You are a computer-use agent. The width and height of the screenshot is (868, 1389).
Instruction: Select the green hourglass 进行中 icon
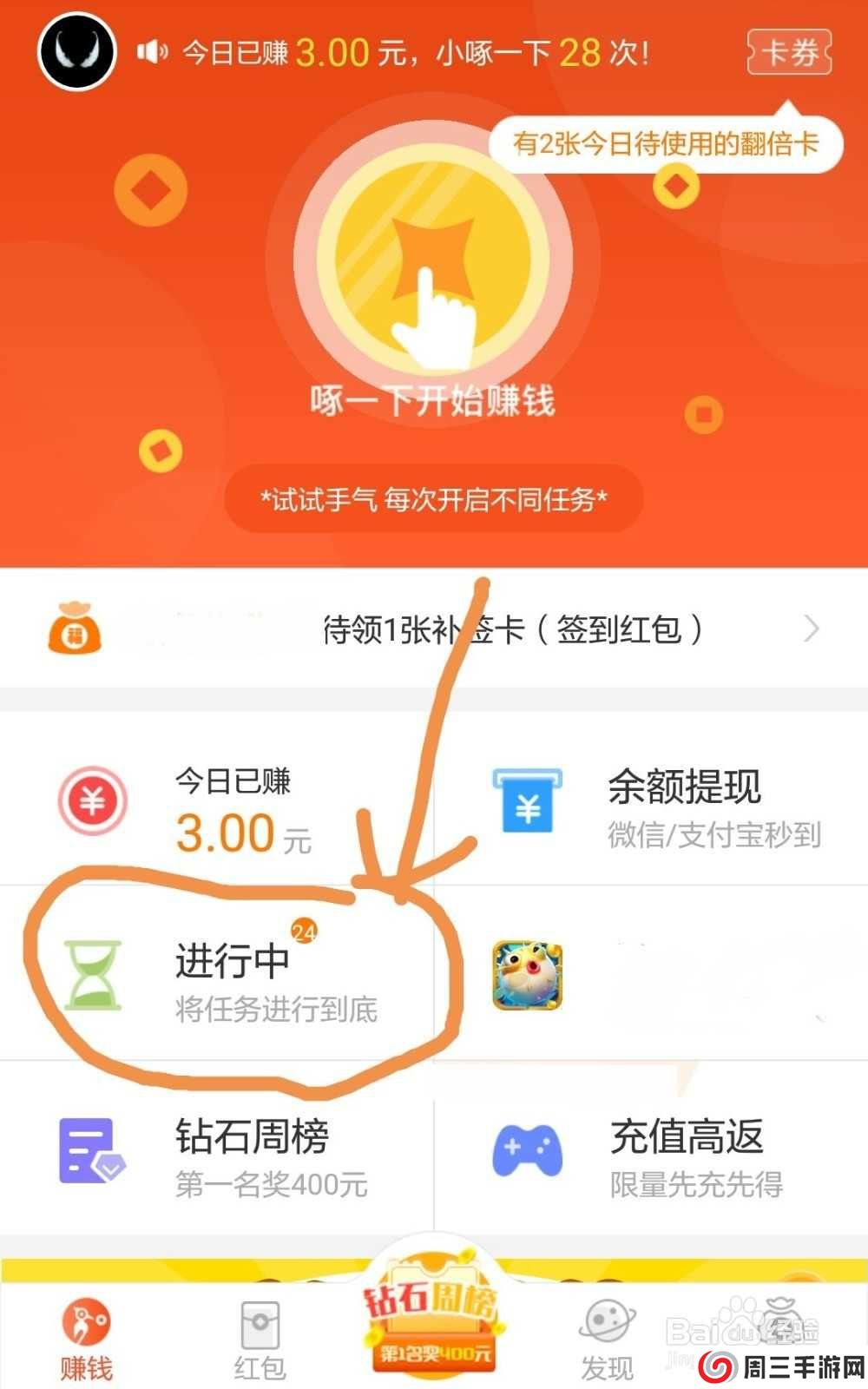point(92,977)
